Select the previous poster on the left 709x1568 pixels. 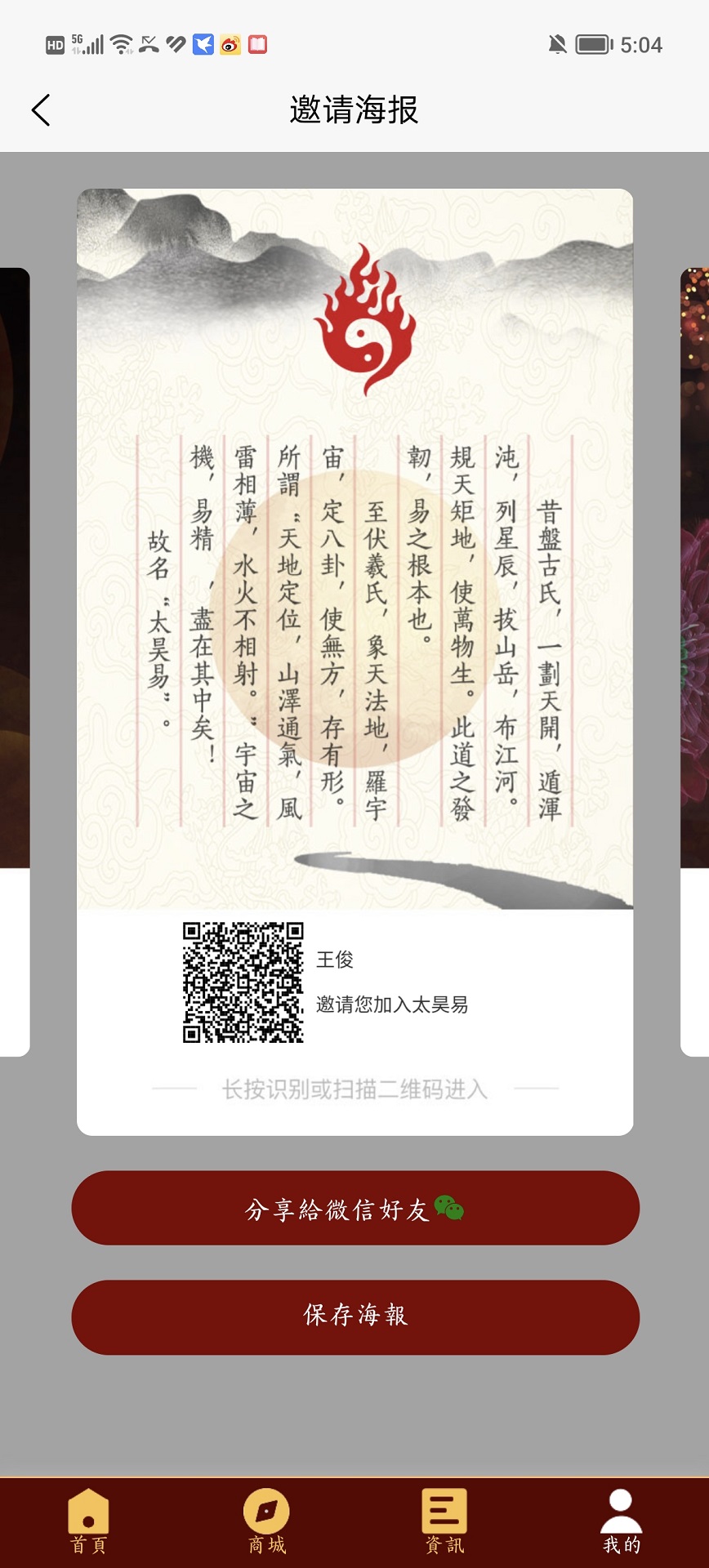click(15, 661)
